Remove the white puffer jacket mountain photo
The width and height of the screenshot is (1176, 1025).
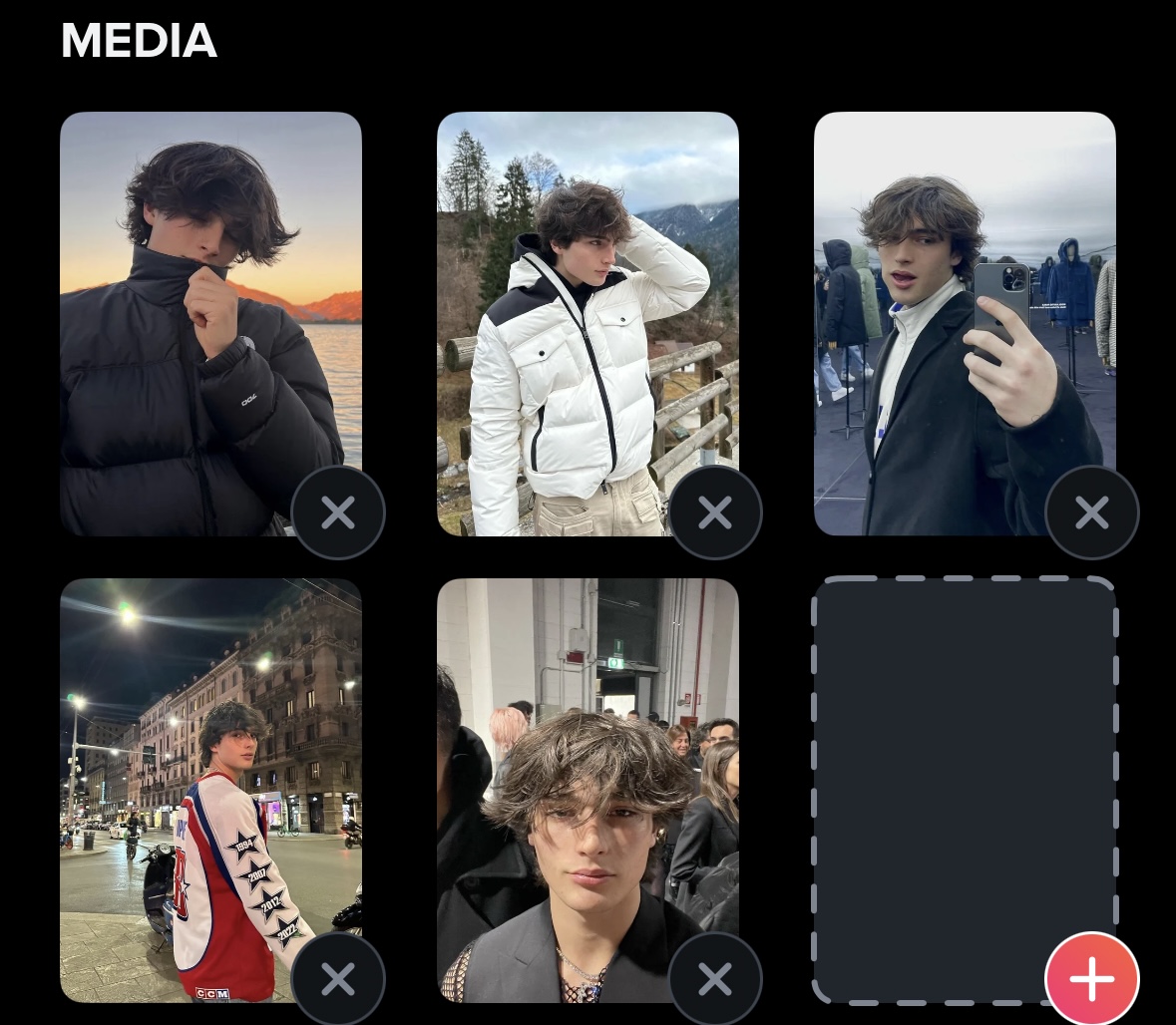(715, 512)
